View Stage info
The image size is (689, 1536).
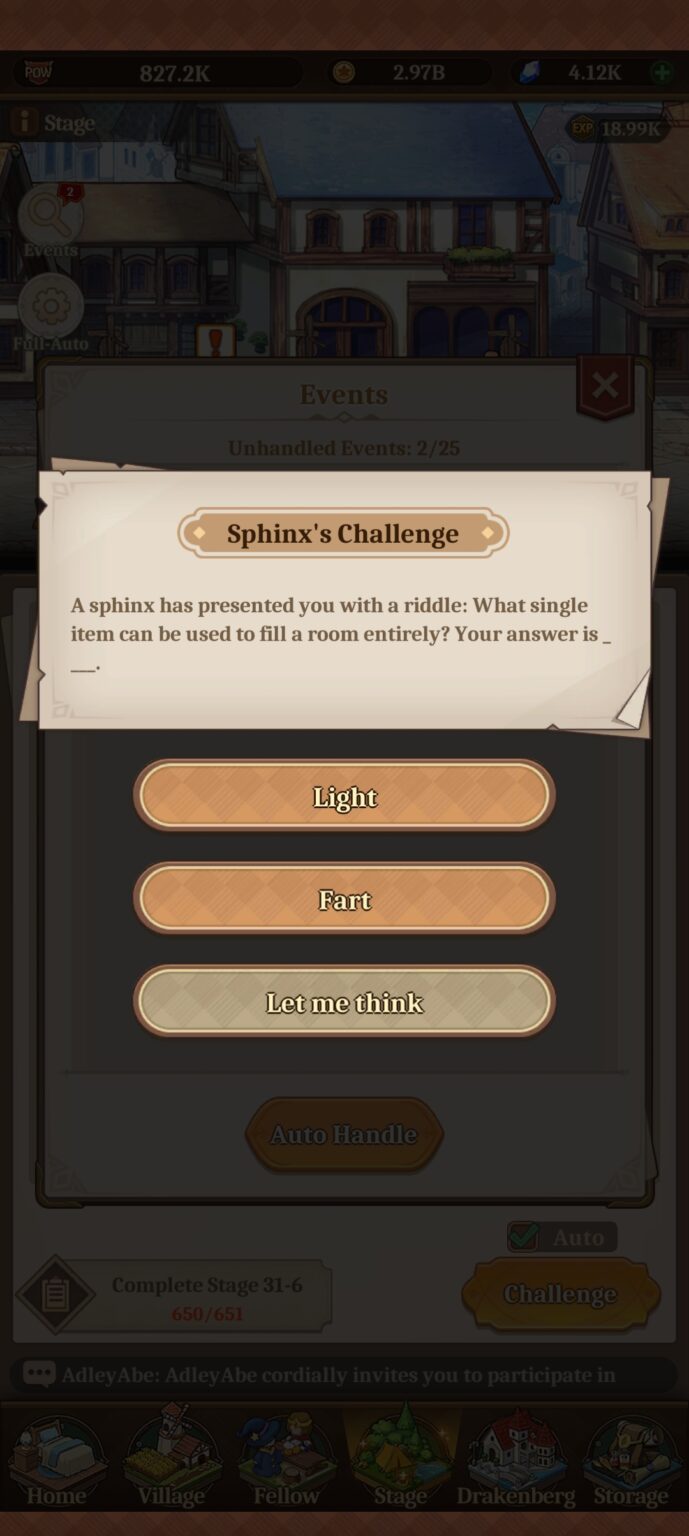coord(53,123)
